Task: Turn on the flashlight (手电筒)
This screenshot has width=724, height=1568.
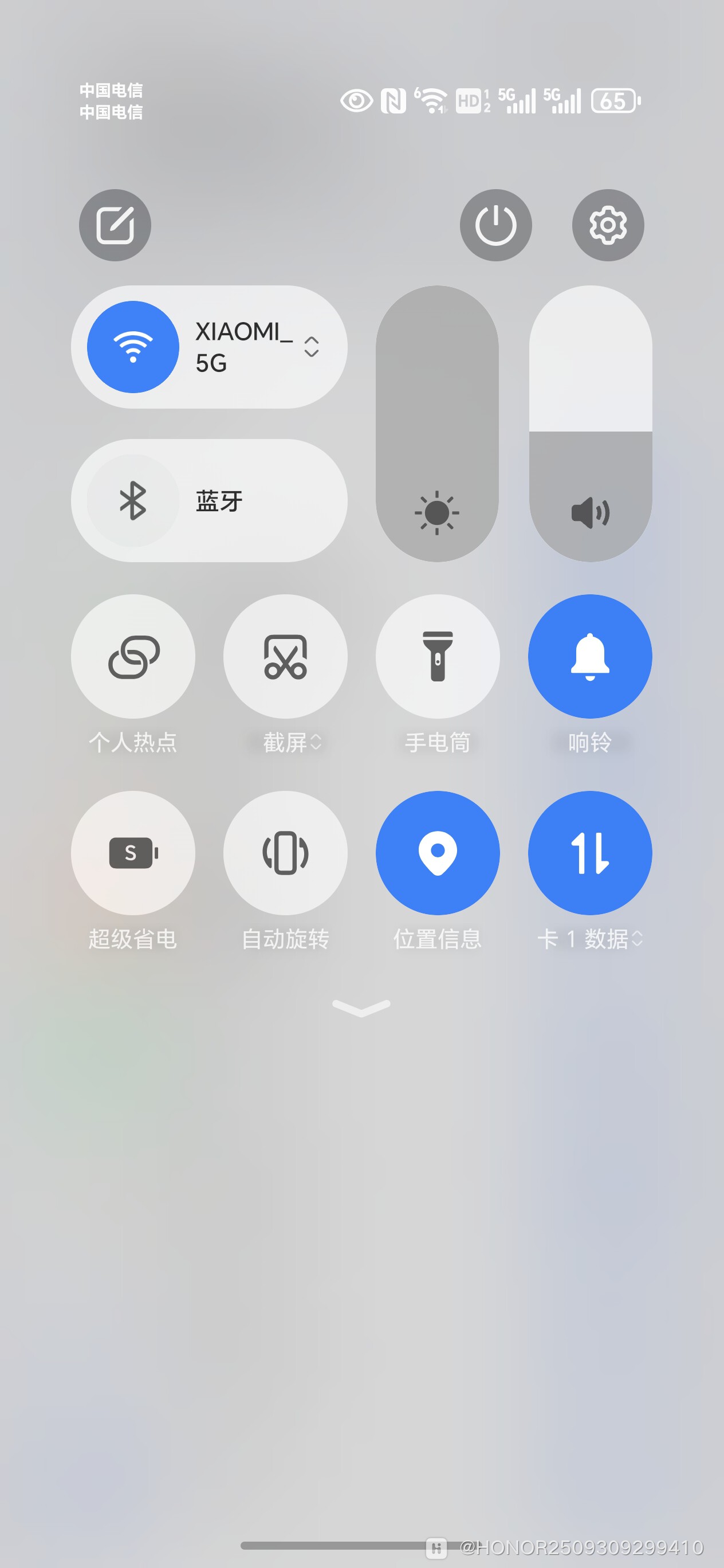Action: click(438, 656)
